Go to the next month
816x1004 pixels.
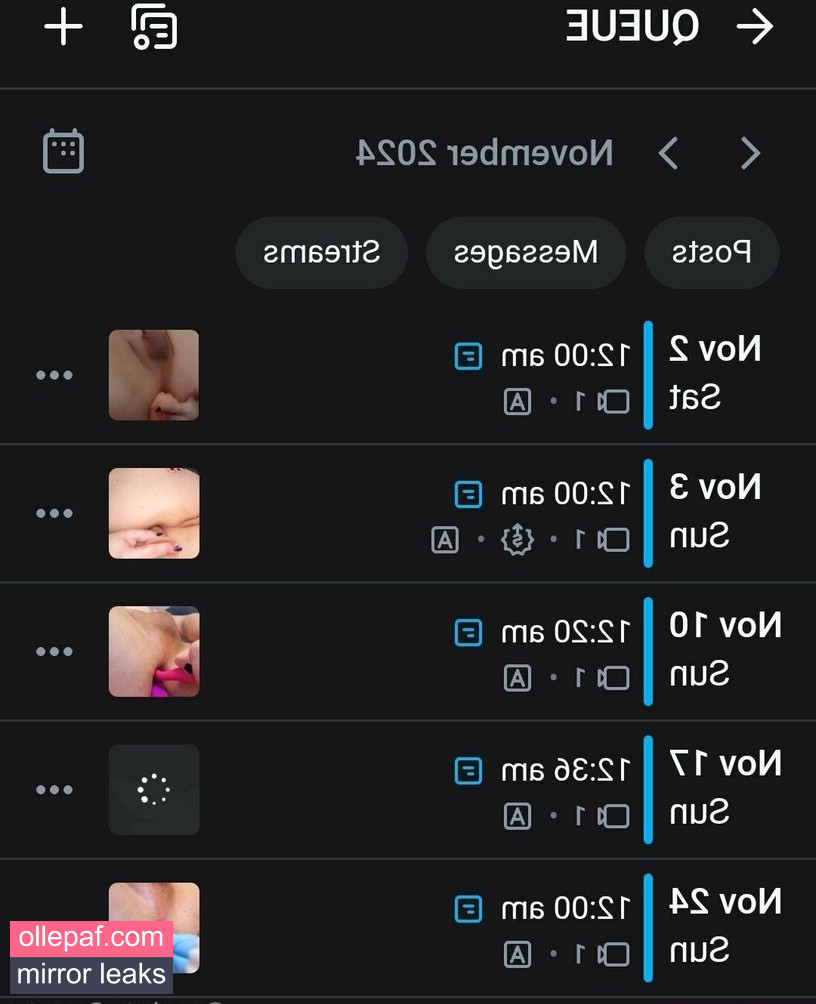[668, 153]
